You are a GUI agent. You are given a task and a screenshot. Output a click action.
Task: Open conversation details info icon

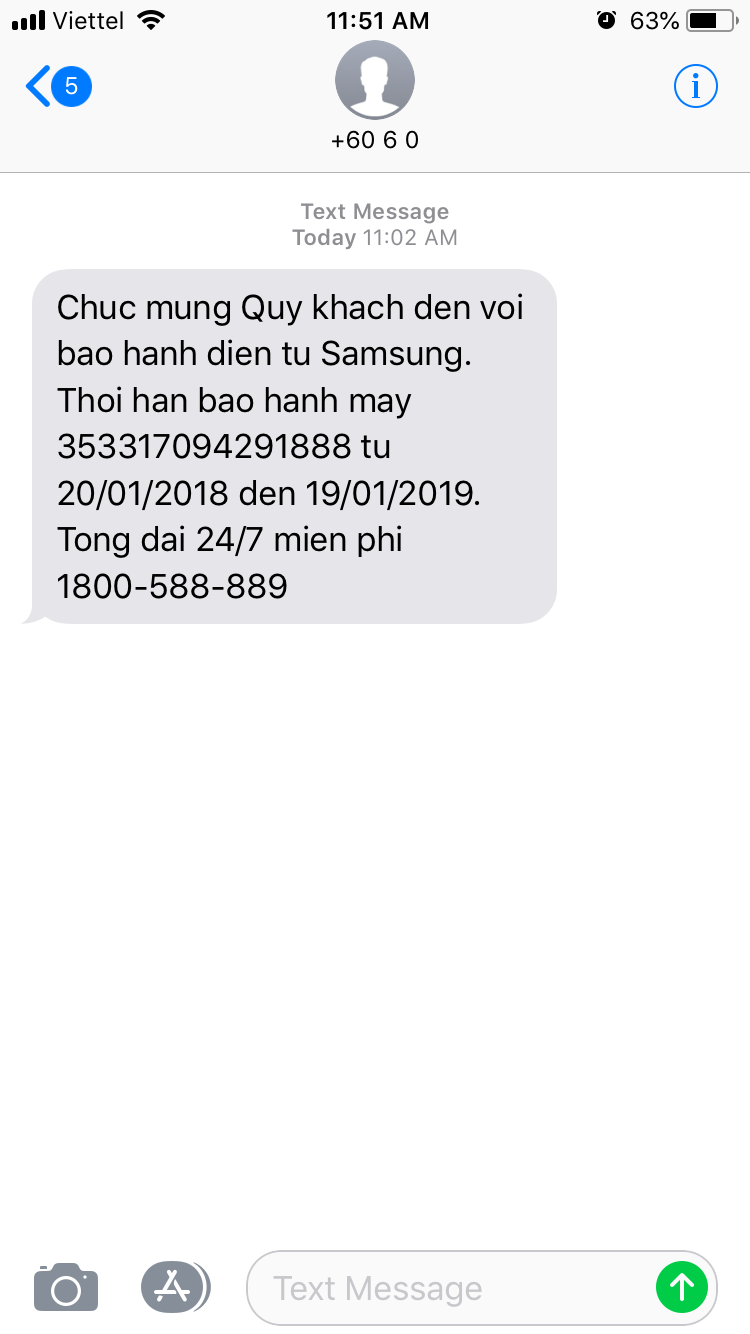coord(695,87)
